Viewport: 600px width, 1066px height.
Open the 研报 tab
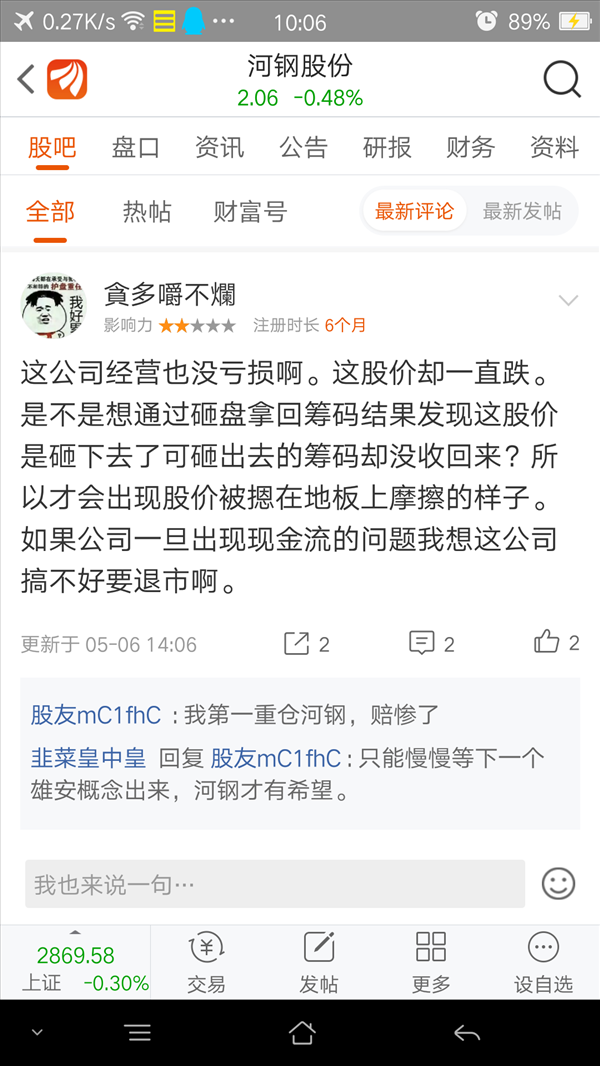pyautogui.click(x=387, y=147)
